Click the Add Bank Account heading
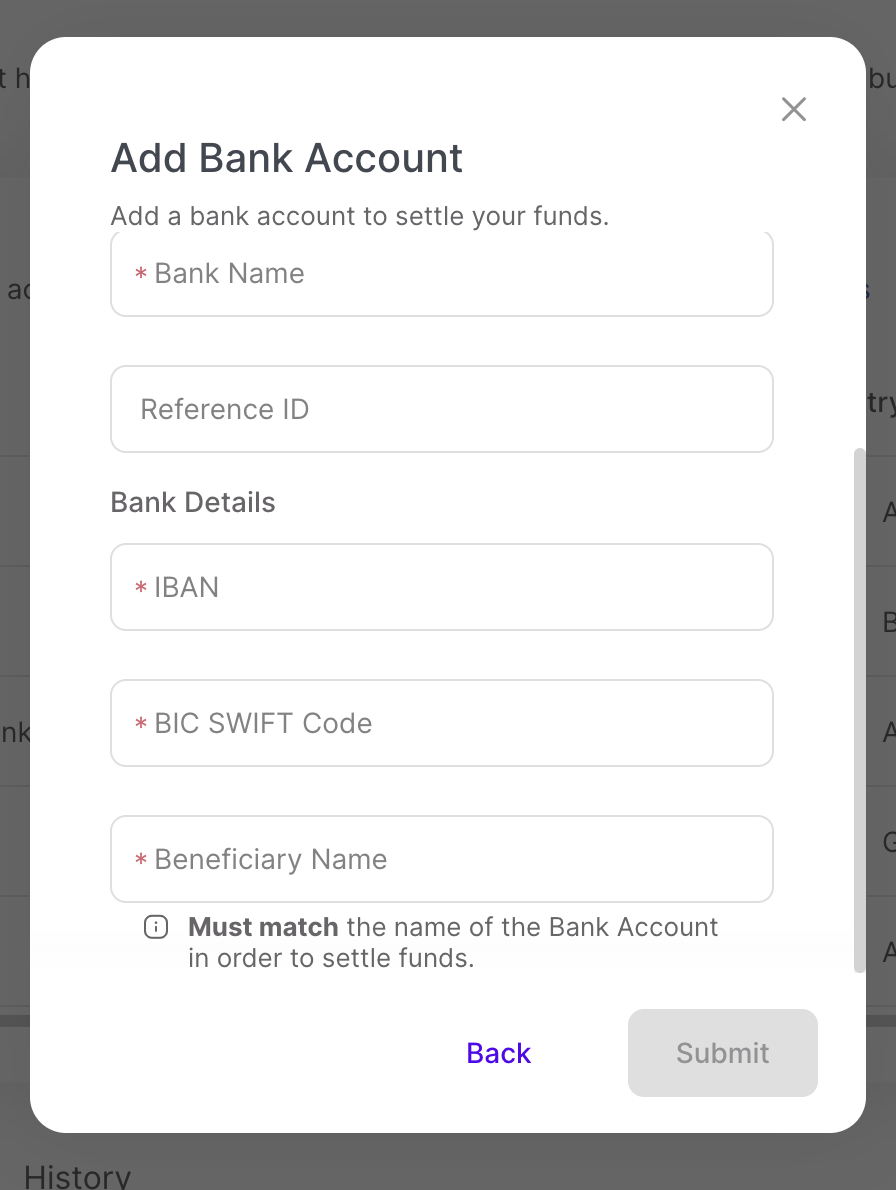Image resolution: width=896 pixels, height=1190 pixels. coord(286,158)
